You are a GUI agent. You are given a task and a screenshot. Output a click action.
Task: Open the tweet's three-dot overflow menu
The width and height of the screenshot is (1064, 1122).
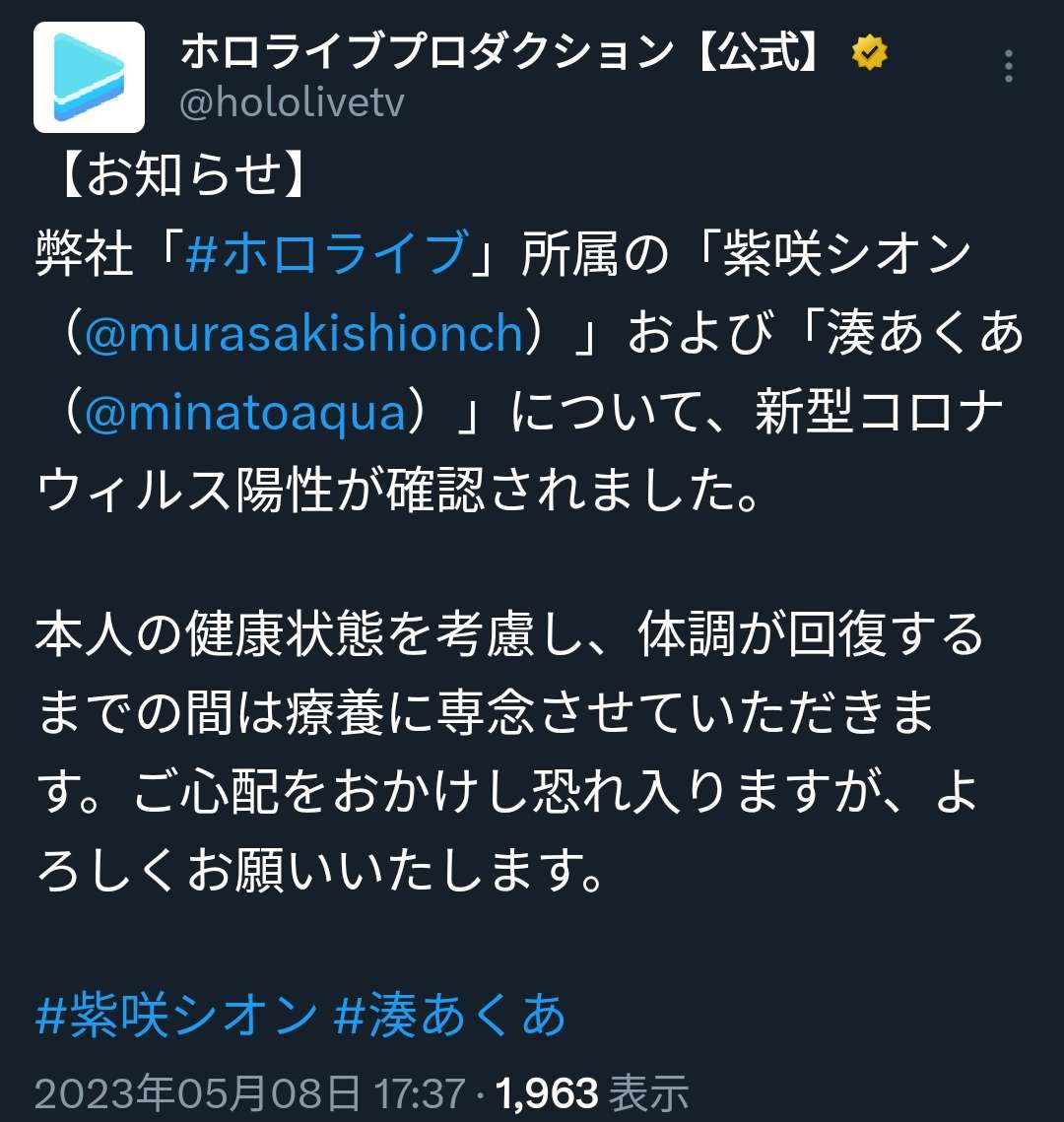(1008, 66)
